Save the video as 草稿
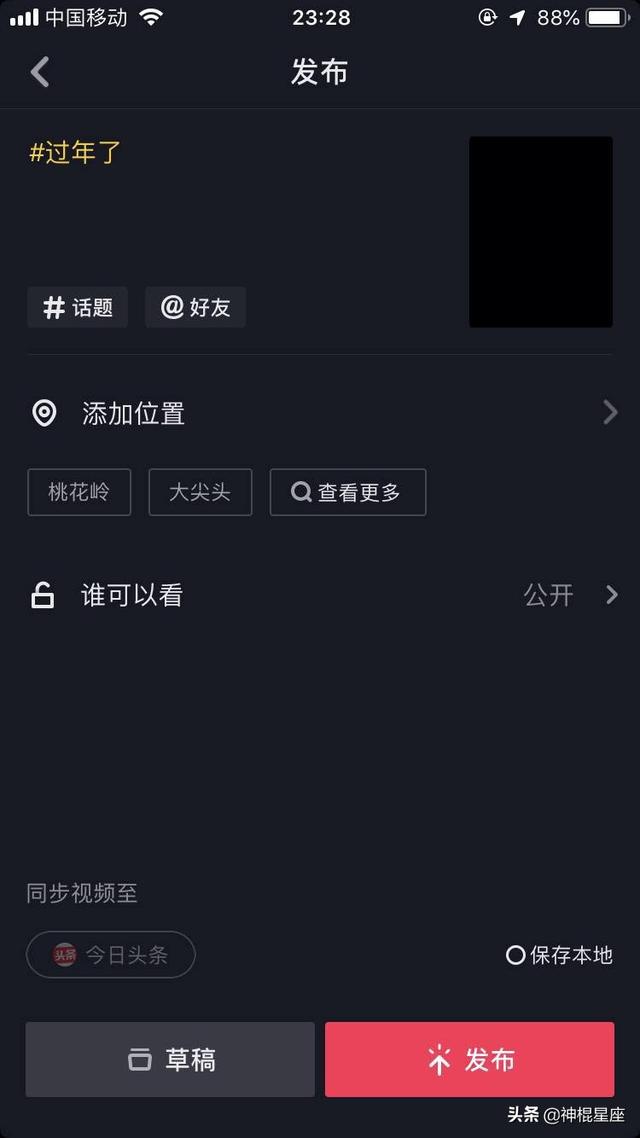The height and width of the screenshot is (1138, 640). click(170, 1060)
